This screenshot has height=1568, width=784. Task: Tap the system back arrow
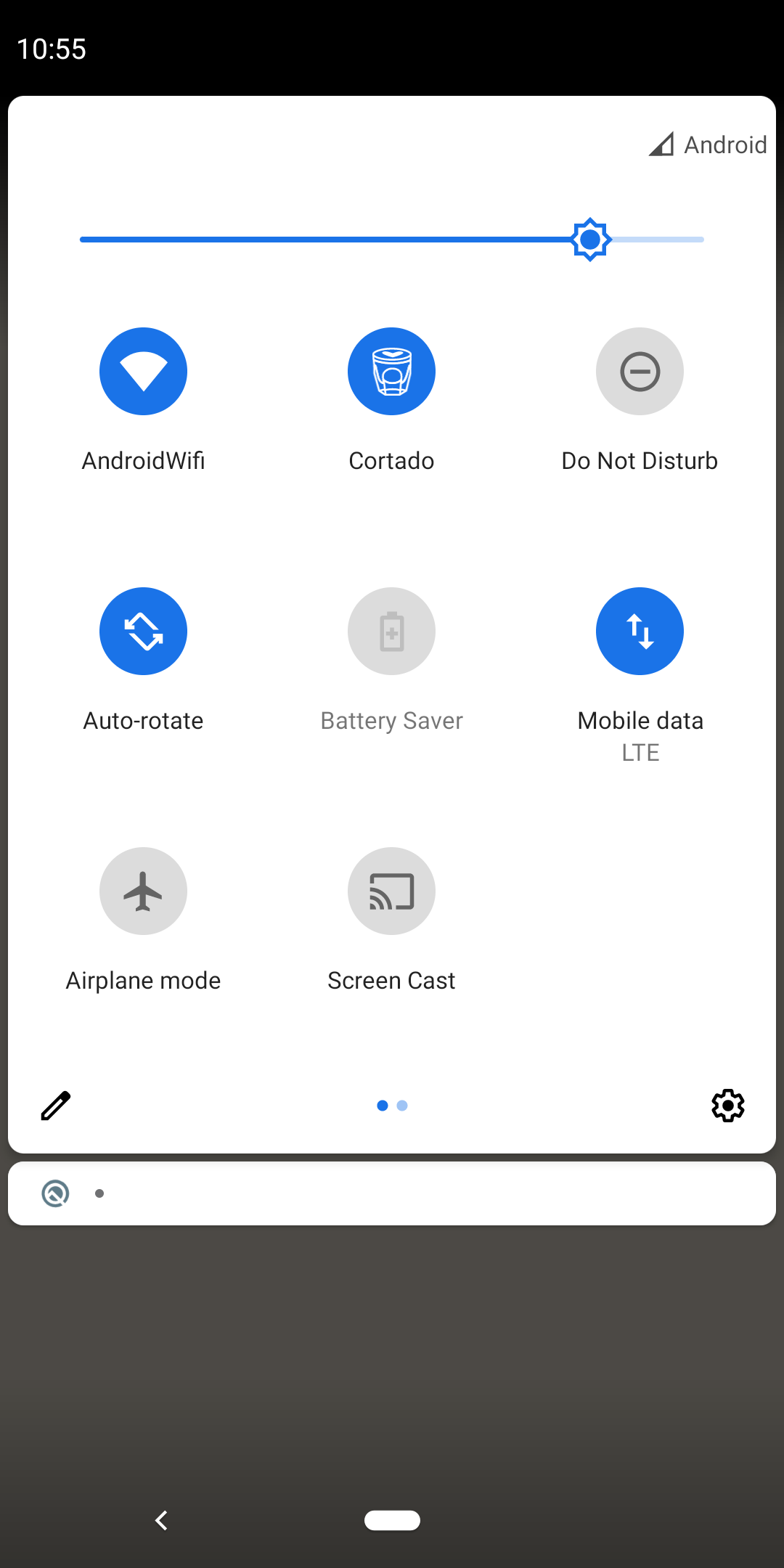click(161, 1520)
